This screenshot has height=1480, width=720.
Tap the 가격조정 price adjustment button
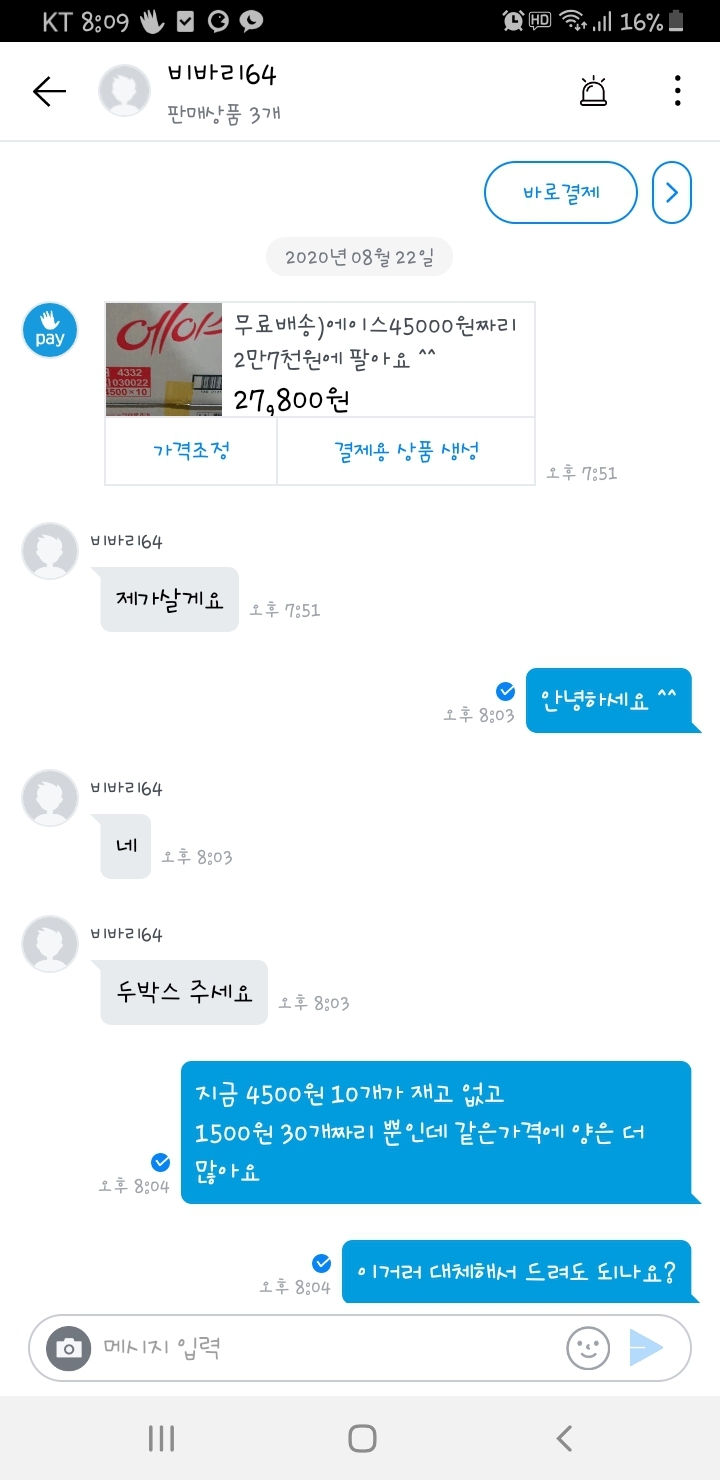click(x=191, y=450)
